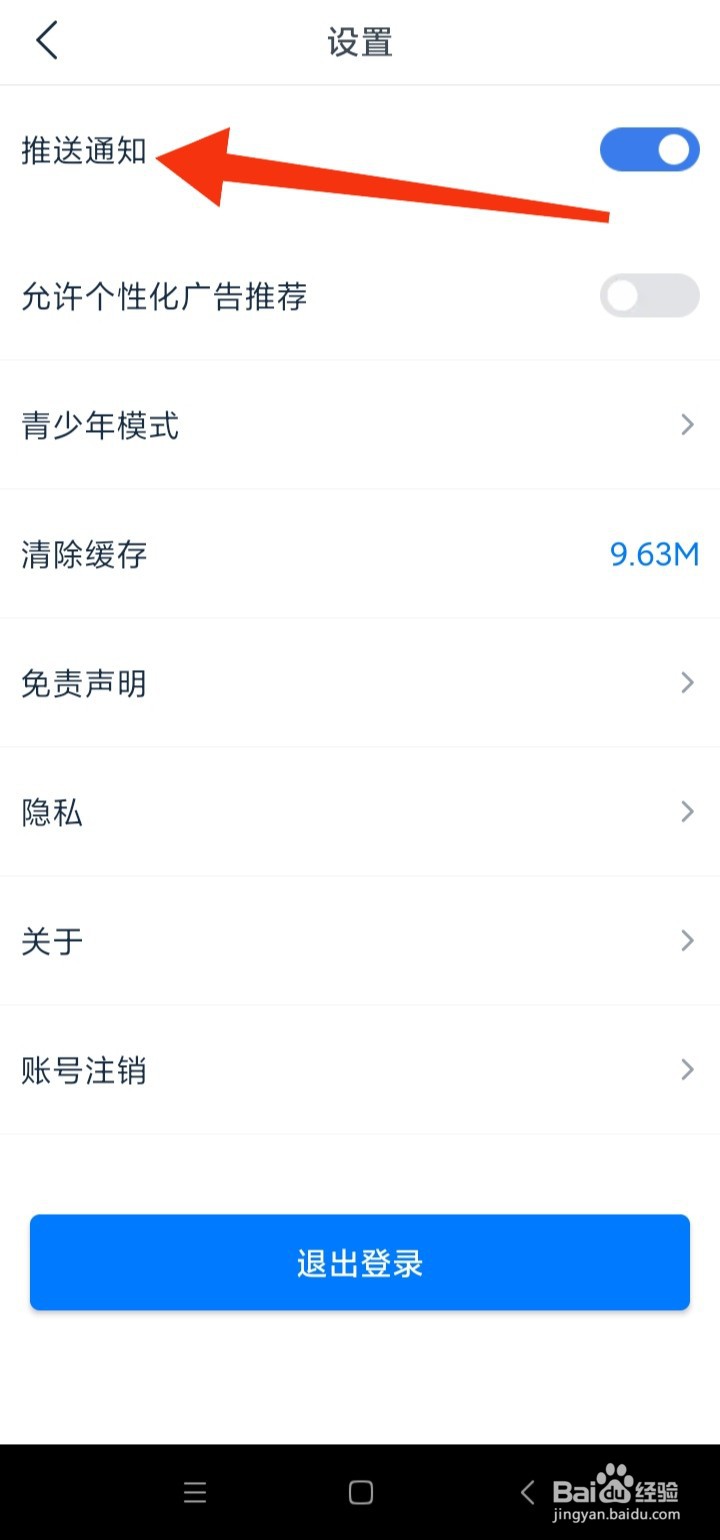720x1540 pixels.
Task: Tap 清除缓存 to clear cache
Action: (83, 554)
